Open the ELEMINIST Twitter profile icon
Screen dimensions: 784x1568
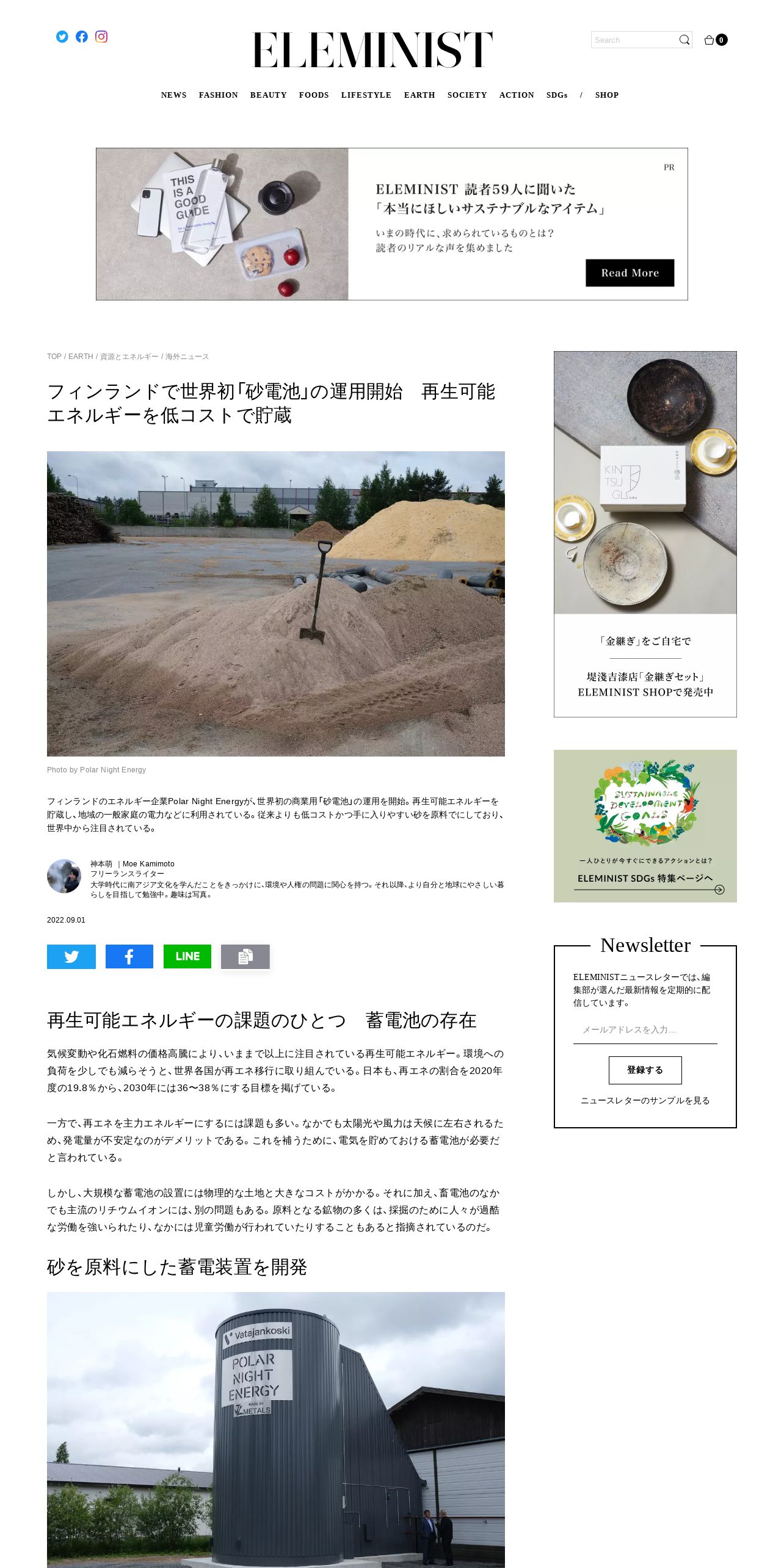coord(62,37)
